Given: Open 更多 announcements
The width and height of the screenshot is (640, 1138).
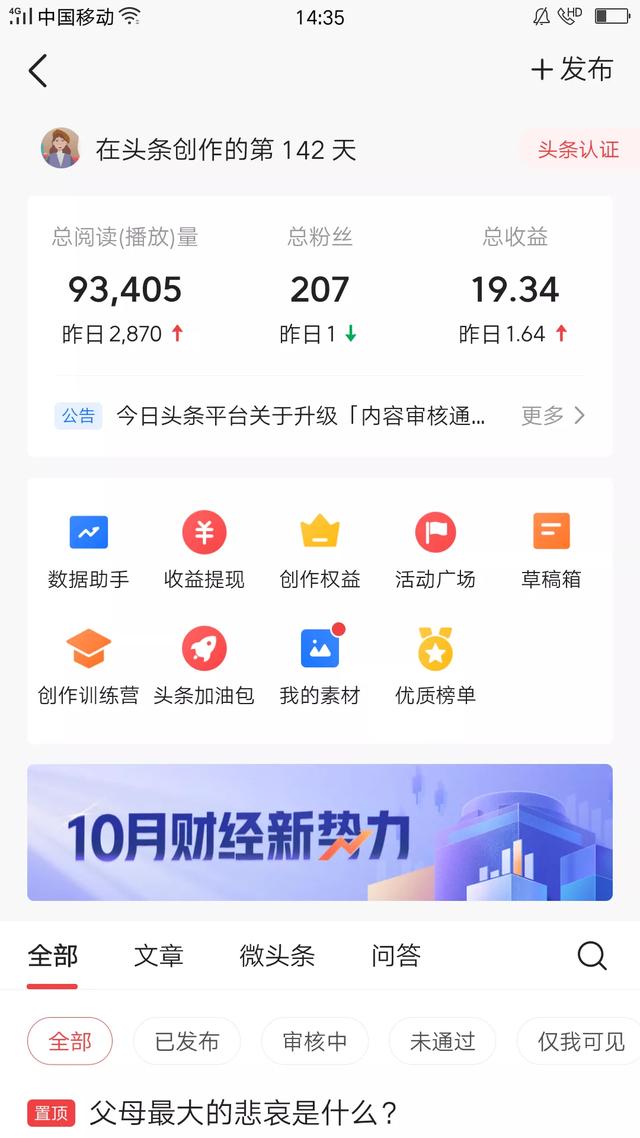Looking at the screenshot, I should tap(553, 415).
